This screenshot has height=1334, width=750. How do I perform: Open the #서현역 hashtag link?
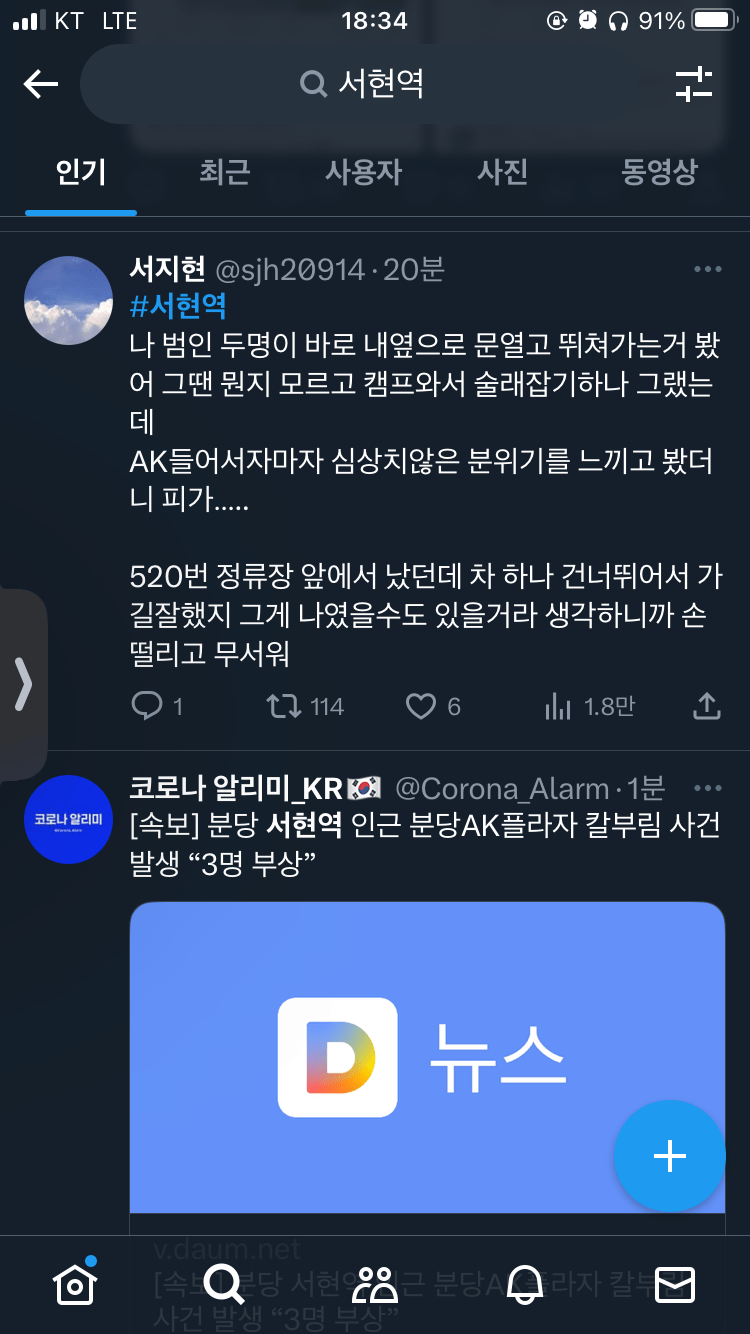(178, 305)
